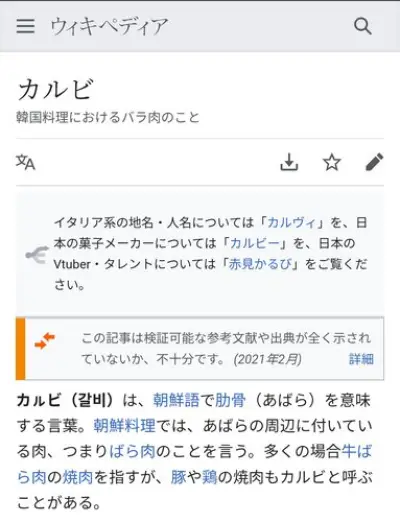Open the 肋骨 link
400x522 pixels.
pyautogui.click(x=231, y=400)
